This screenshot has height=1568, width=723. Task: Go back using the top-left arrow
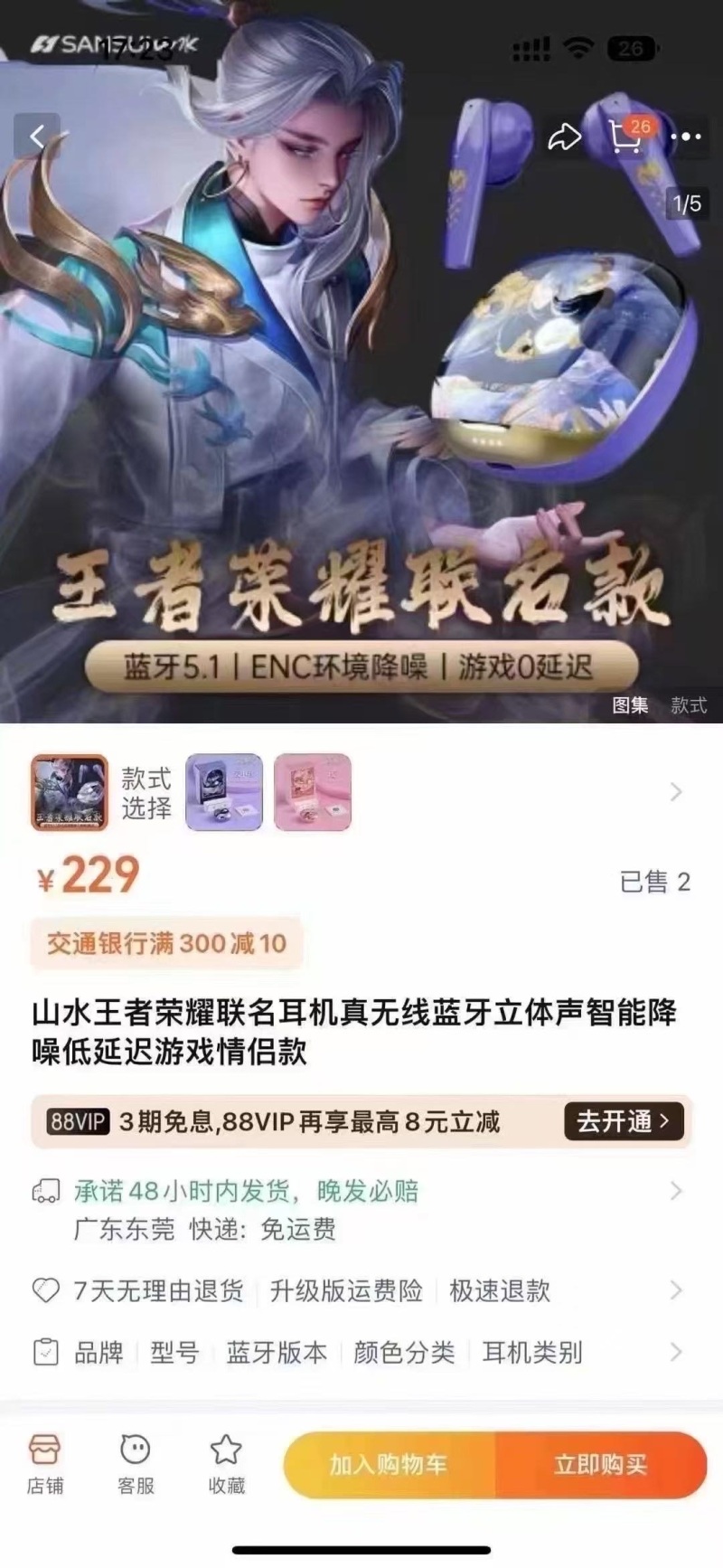37,137
